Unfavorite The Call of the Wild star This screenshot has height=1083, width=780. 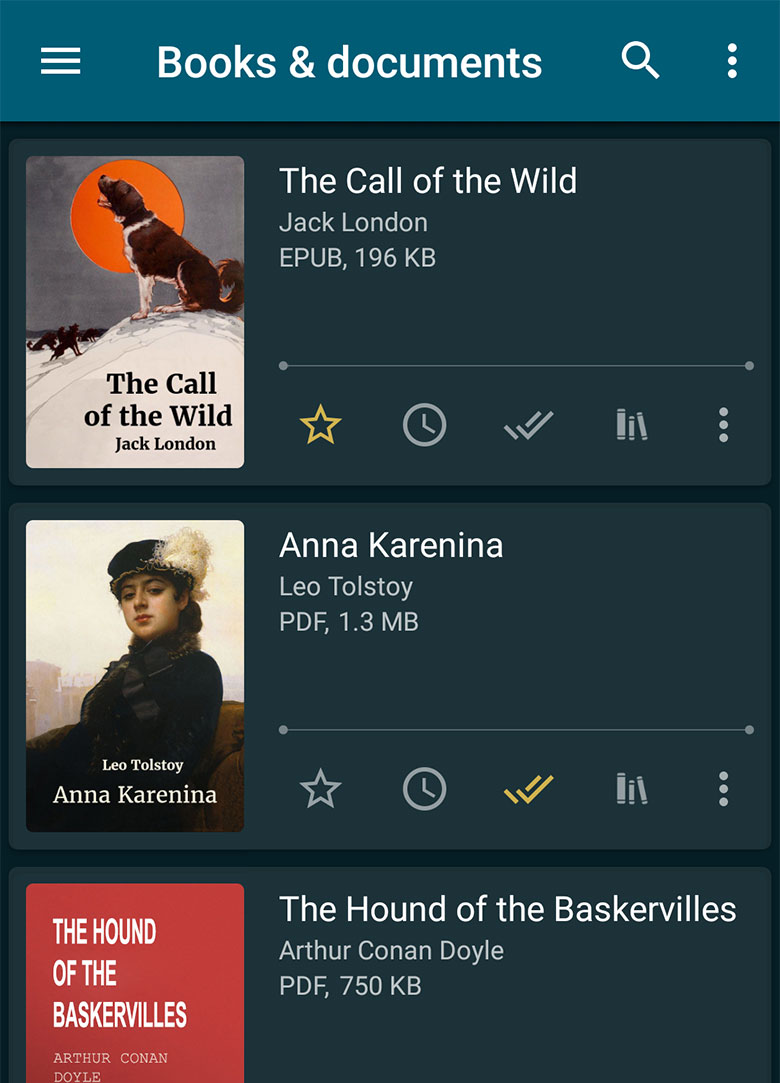(x=319, y=424)
